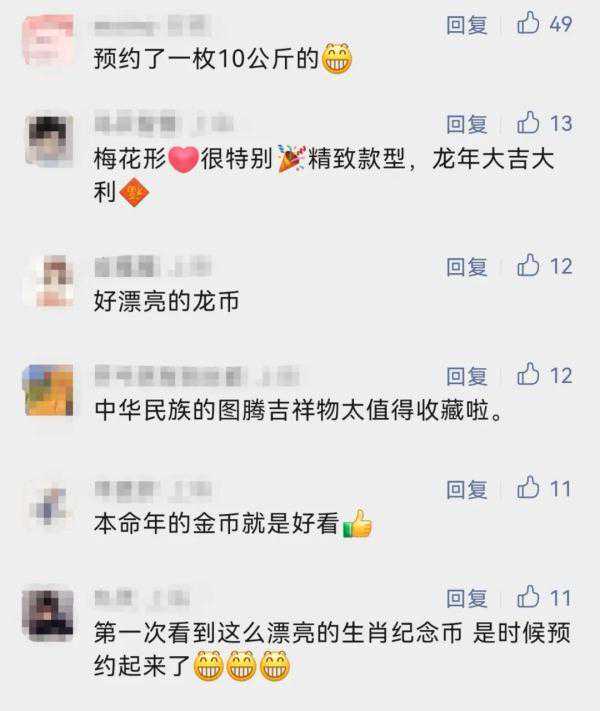Like the comment 本命年的金币就是好看
600x711 pixels.
coord(529,488)
